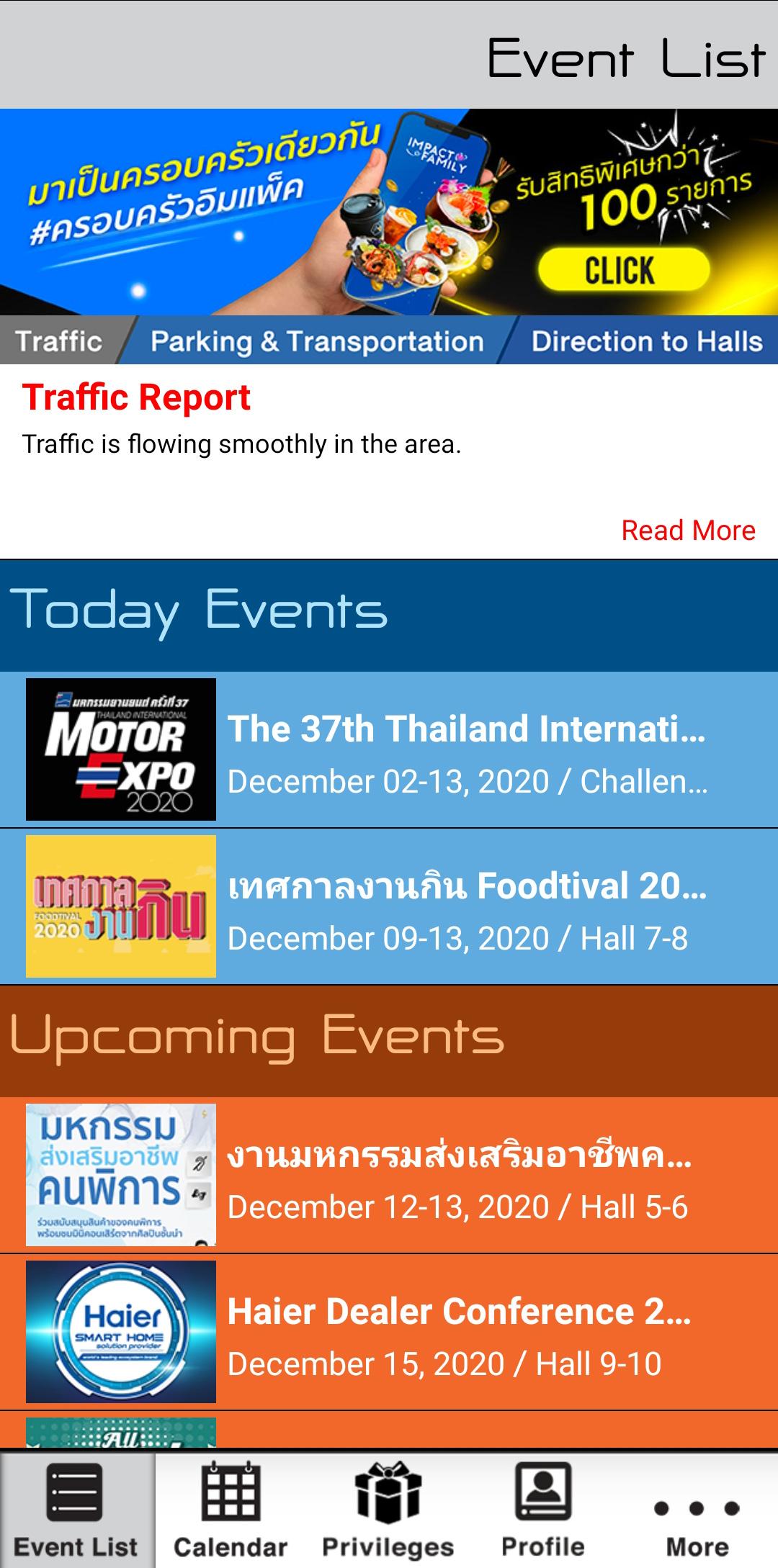778x1568 pixels.
Task: Open the 37th Thailand International Motor Expo event
Action: click(389, 749)
